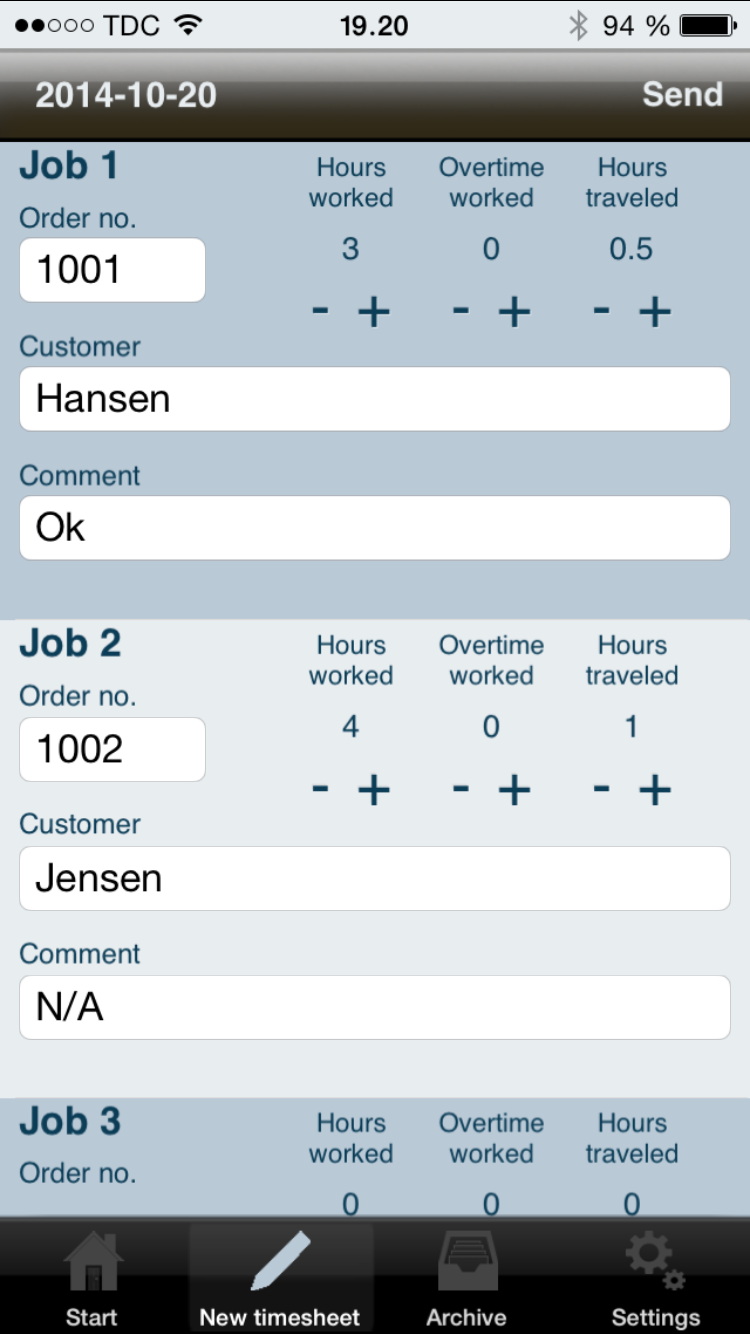Decrease Job 1 hours worked
This screenshot has width=750, height=1334.
point(320,311)
